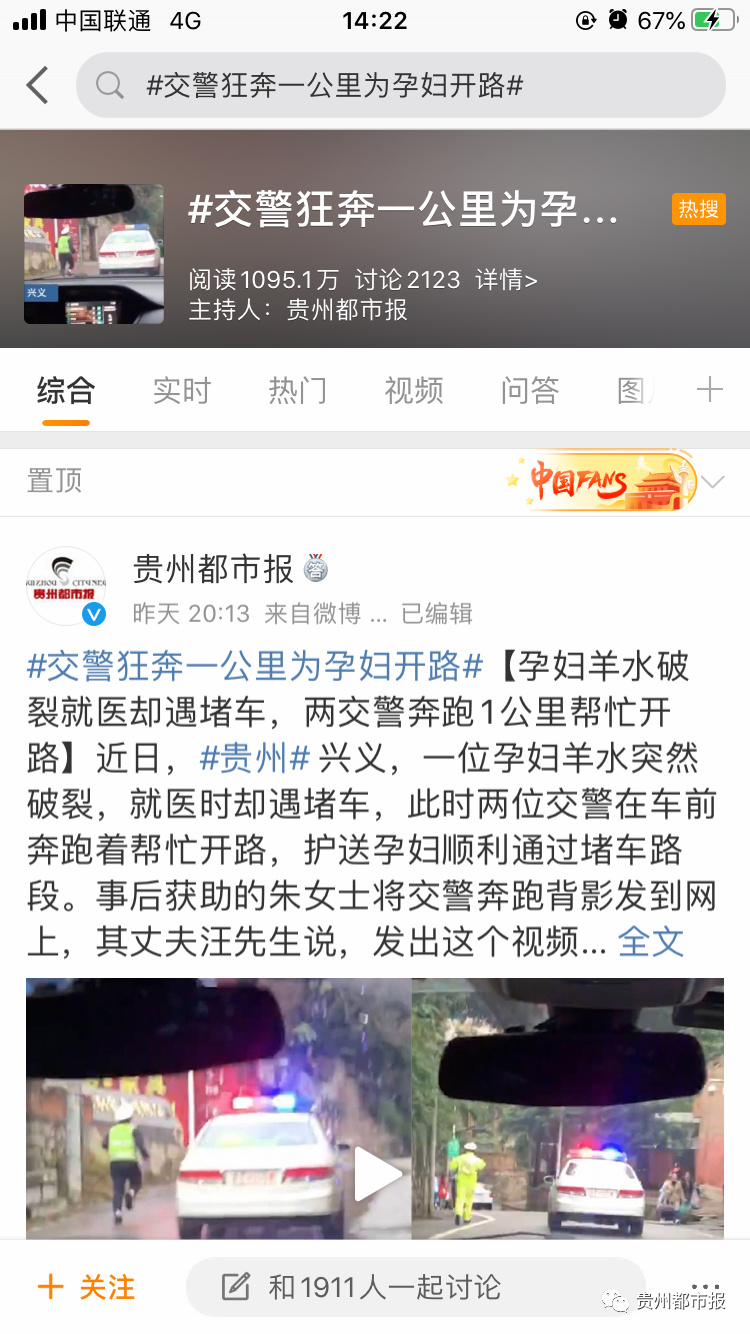Expand the chevron beside 置顶 post

[713, 482]
